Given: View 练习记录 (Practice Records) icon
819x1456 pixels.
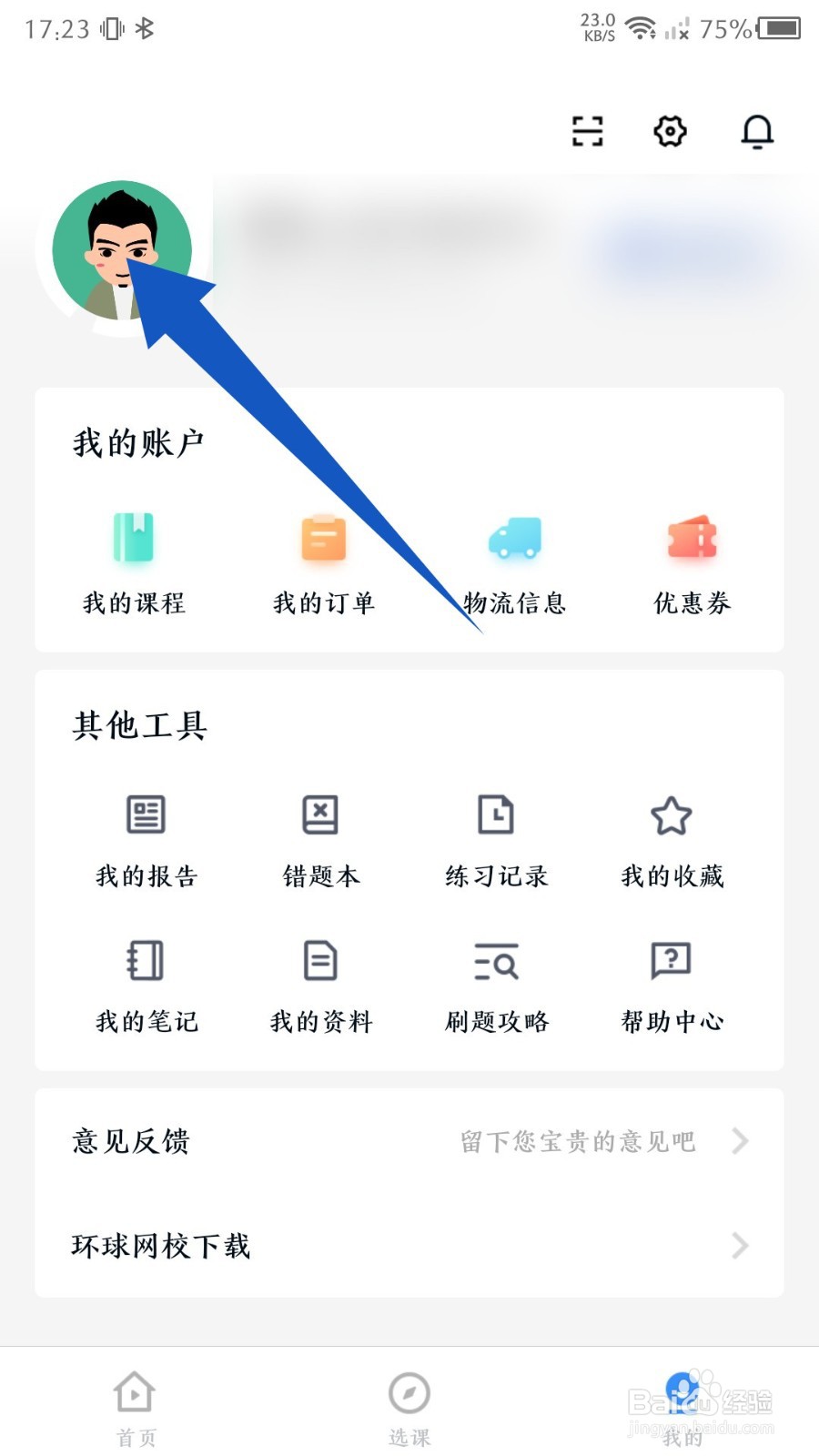Looking at the screenshot, I should pyautogui.click(x=495, y=816).
